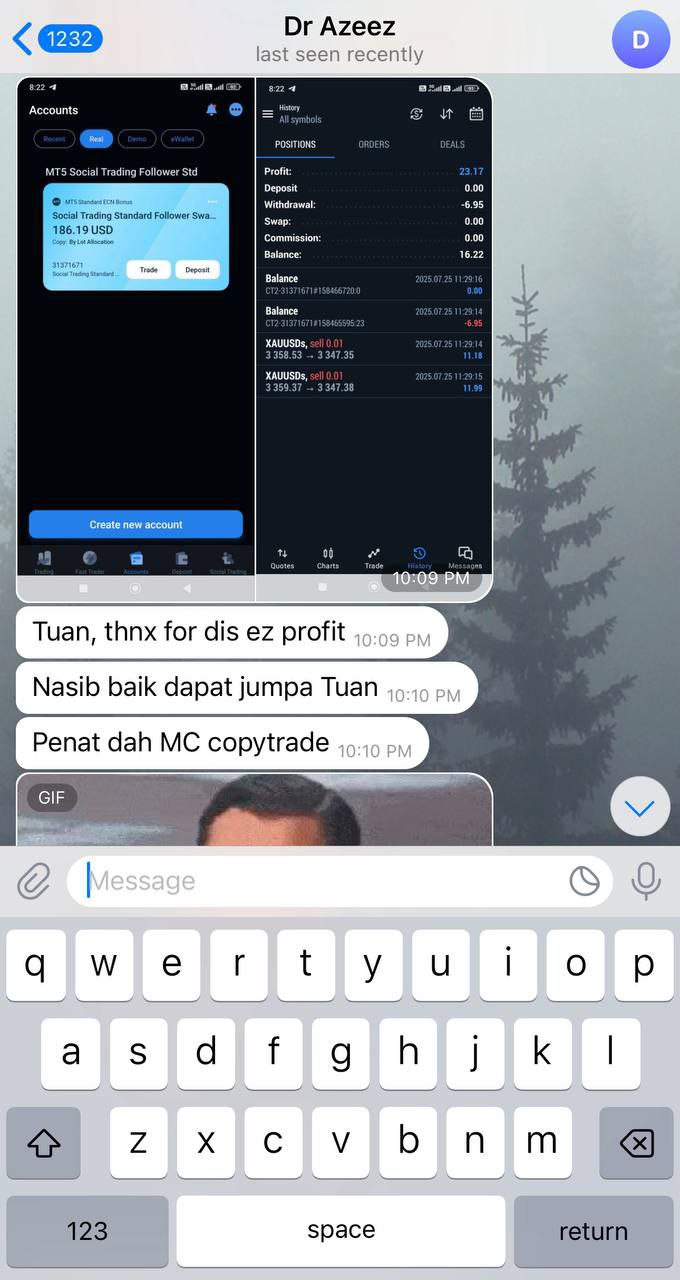Open Dr Azeez chat header info
The width and height of the screenshot is (680, 1280).
(x=340, y=39)
